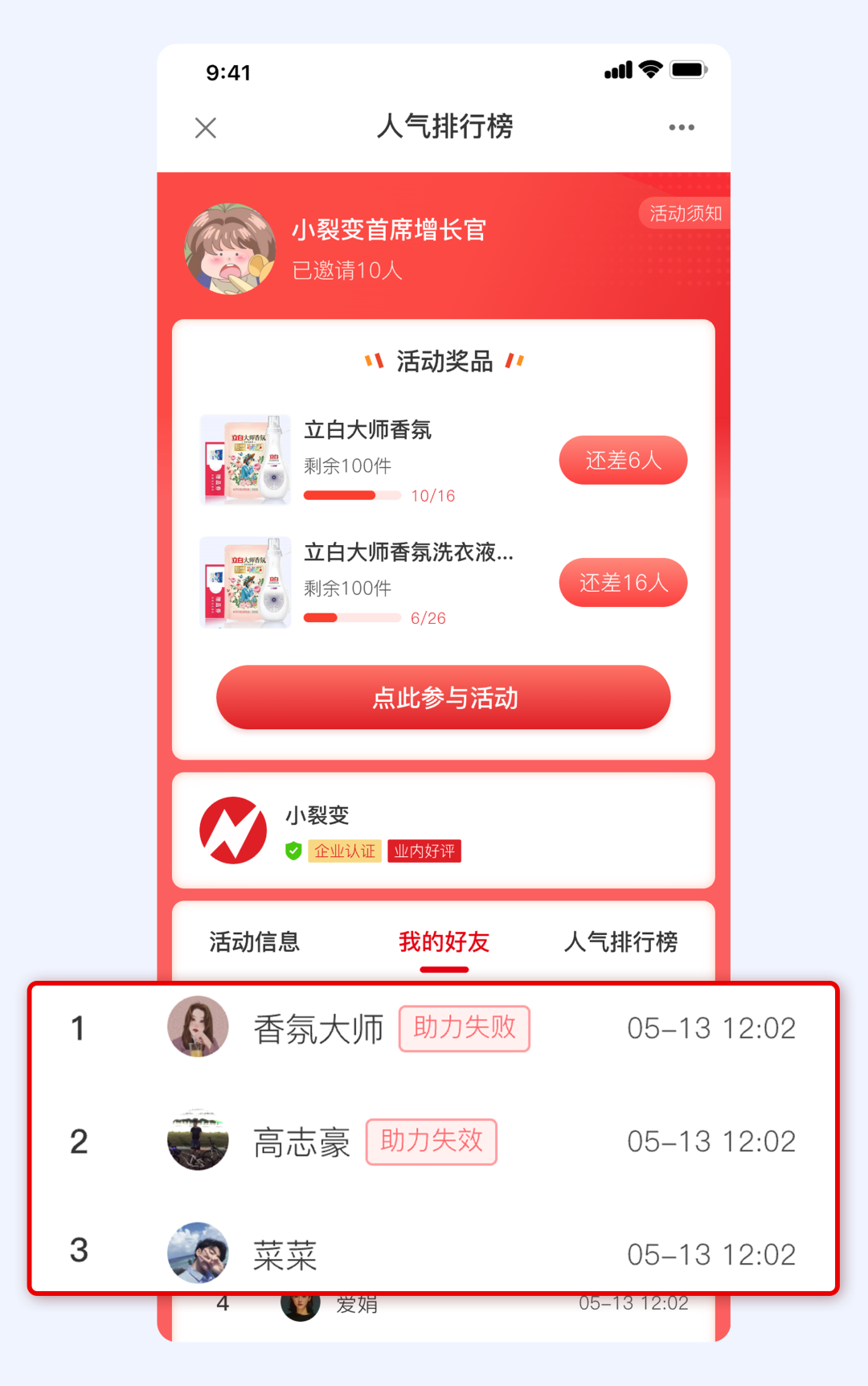Click the 已邀请10人 invitation count text

coord(347,272)
